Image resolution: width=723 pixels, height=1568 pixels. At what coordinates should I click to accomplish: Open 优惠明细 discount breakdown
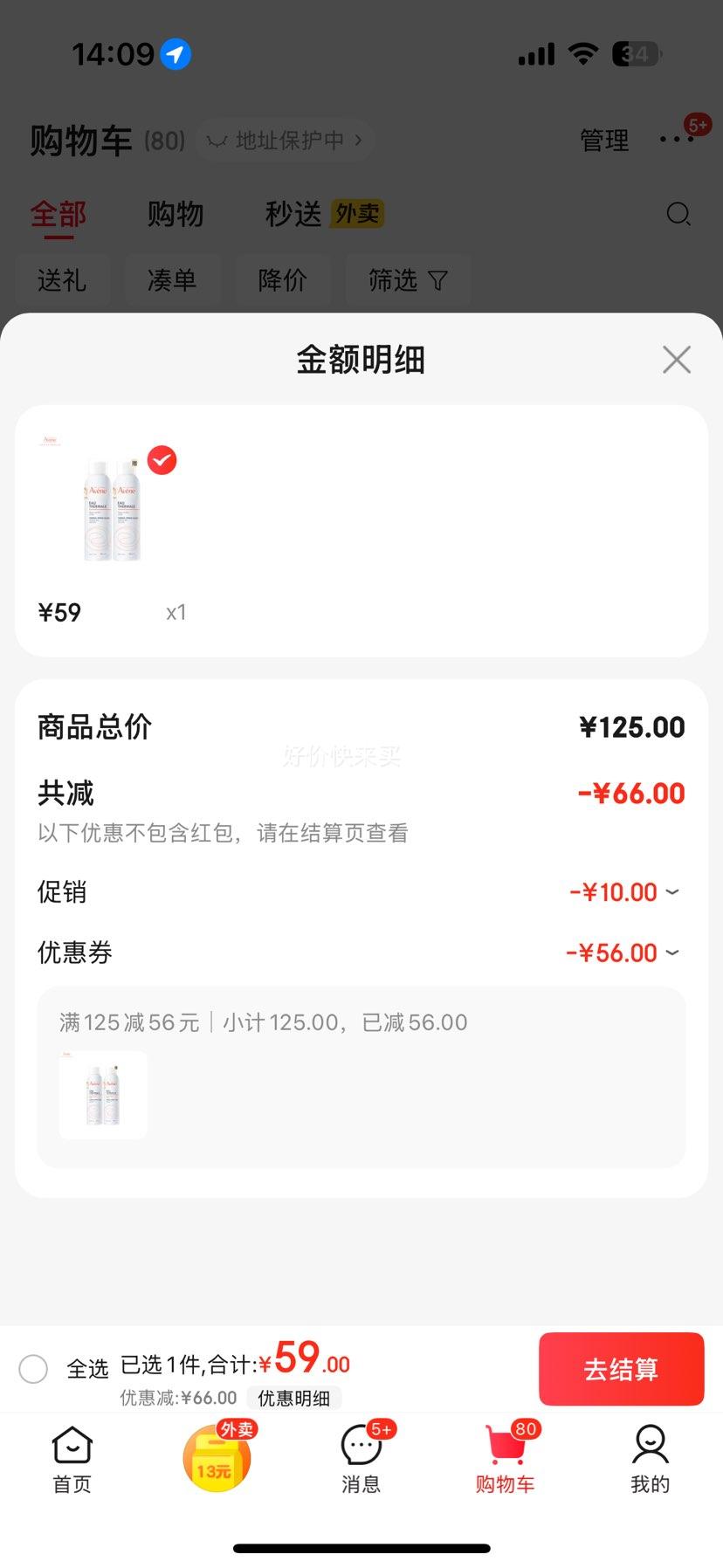tap(294, 1398)
